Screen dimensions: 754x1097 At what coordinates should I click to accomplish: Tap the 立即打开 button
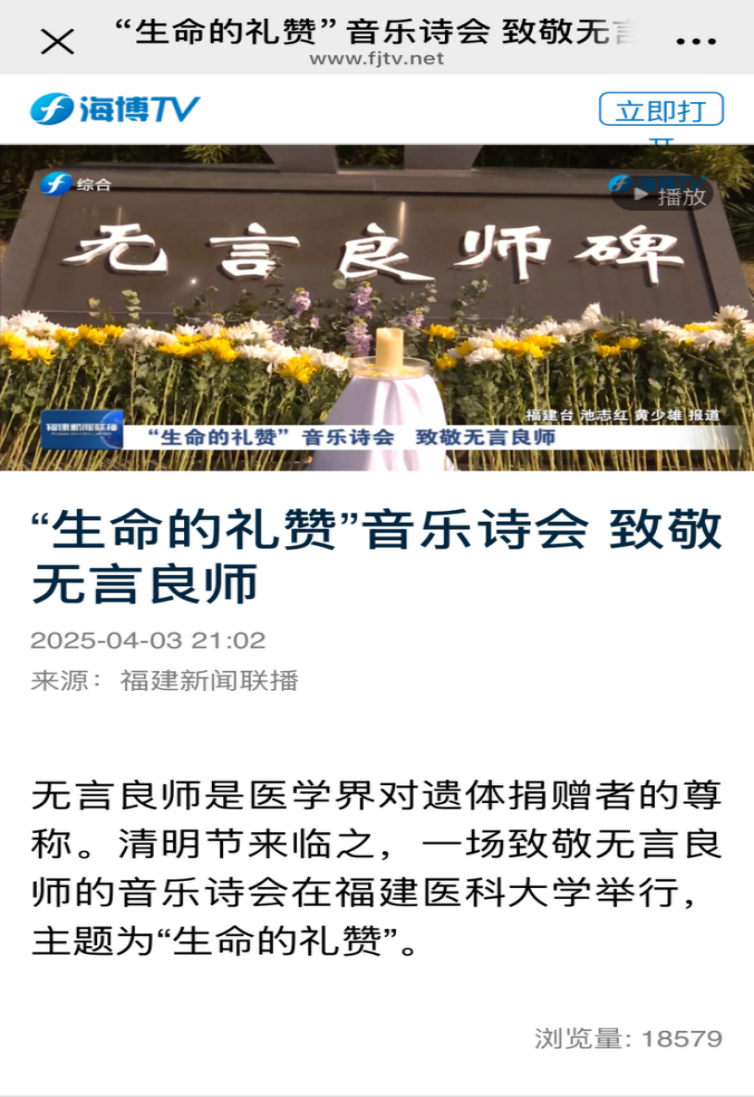pyautogui.click(x=661, y=110)
